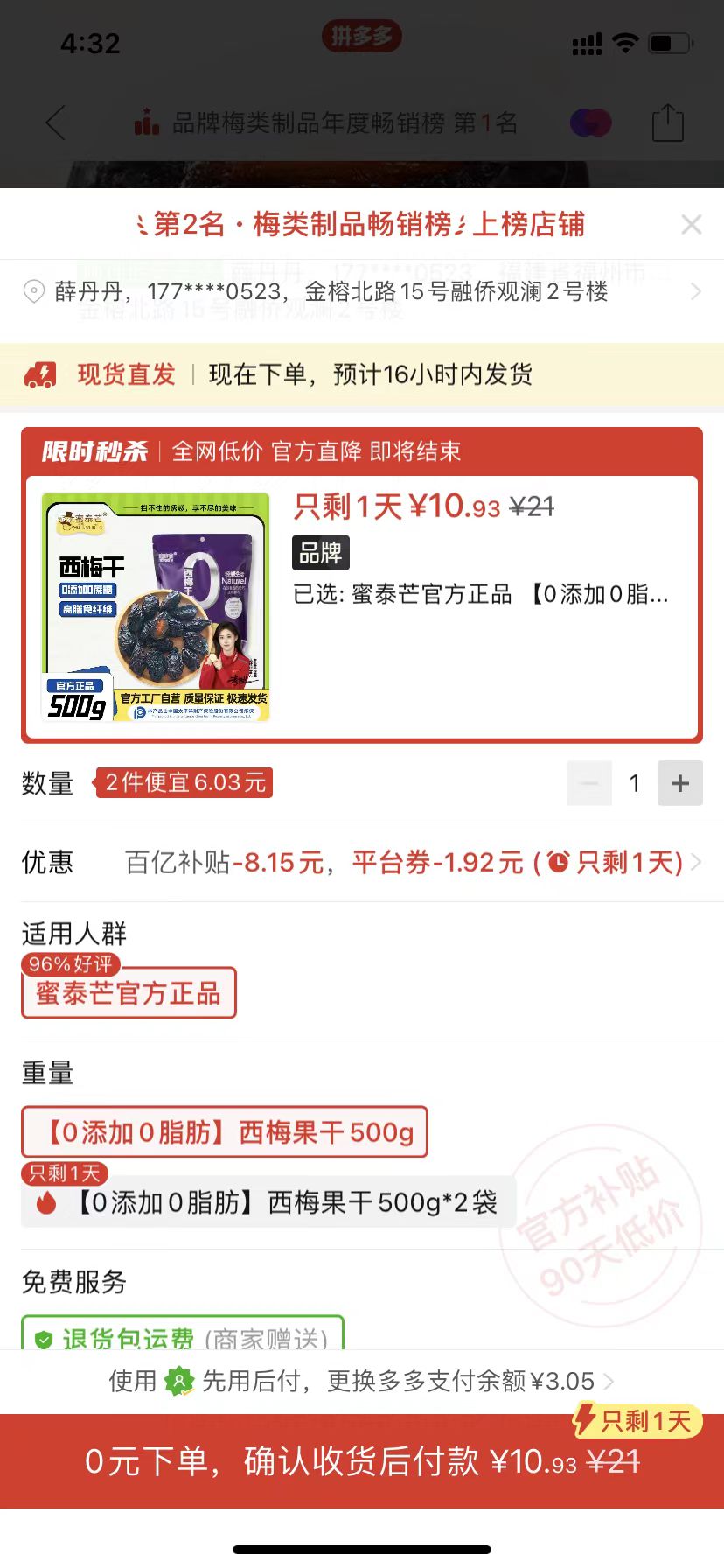This screenshot has height=1568, width=724.
Task: Open 梅类制品畅销榜 ranking banner
Action: [362, 225]
